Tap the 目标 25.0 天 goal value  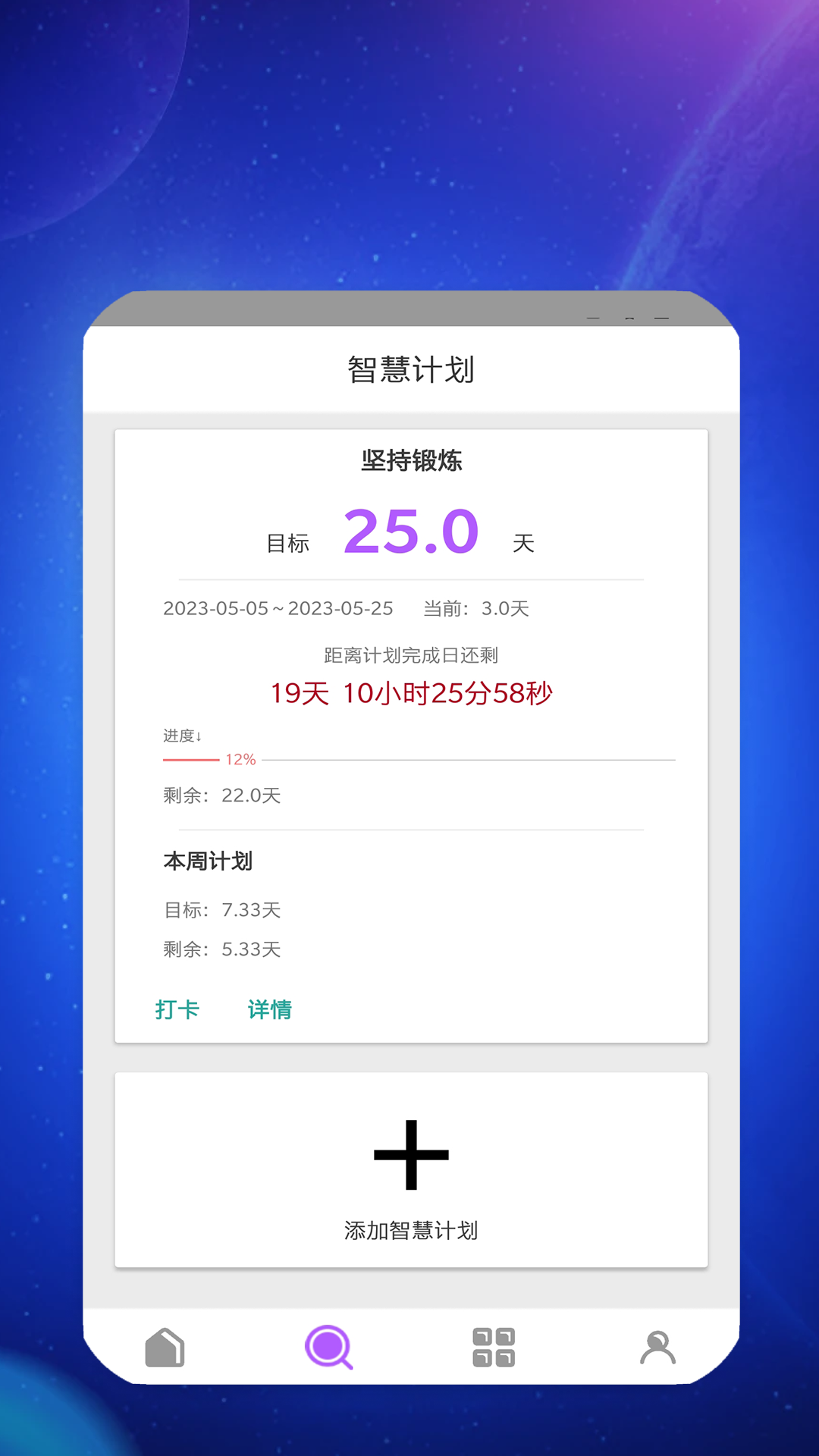point(409,532)
